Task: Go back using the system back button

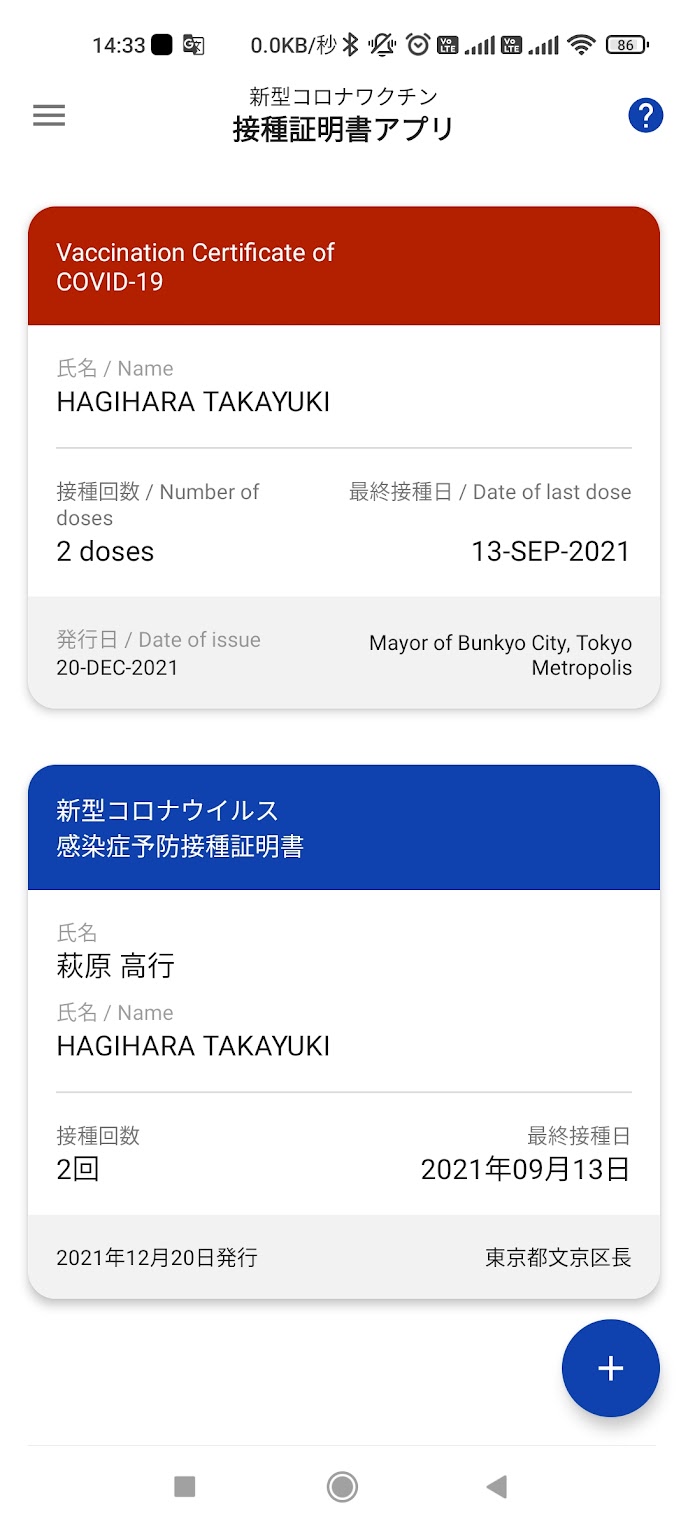Action: click(x=496, y=1487)
